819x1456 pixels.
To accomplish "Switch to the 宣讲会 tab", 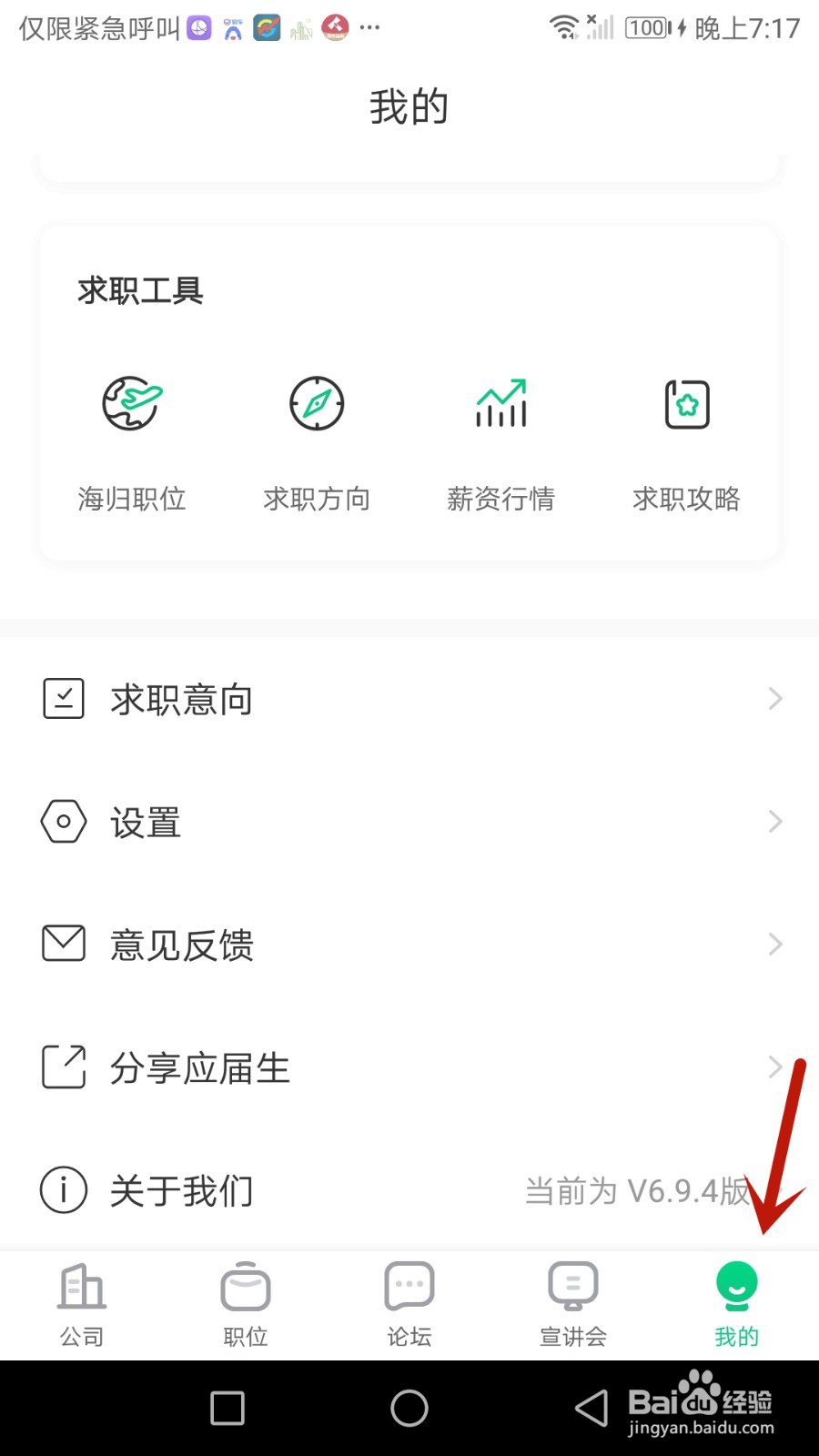I will tap(573, 1305).
